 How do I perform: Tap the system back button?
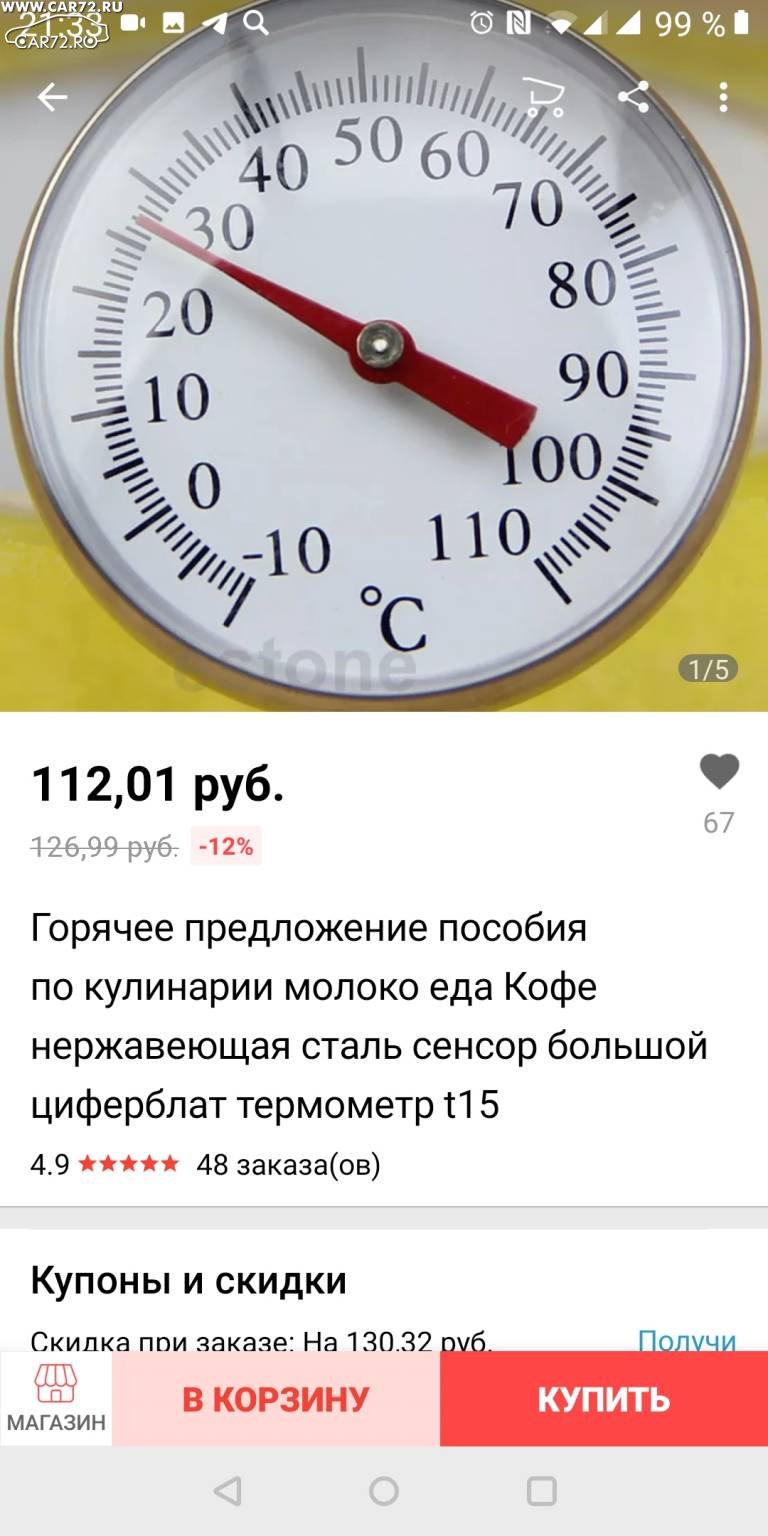(x=228, y=1491)
